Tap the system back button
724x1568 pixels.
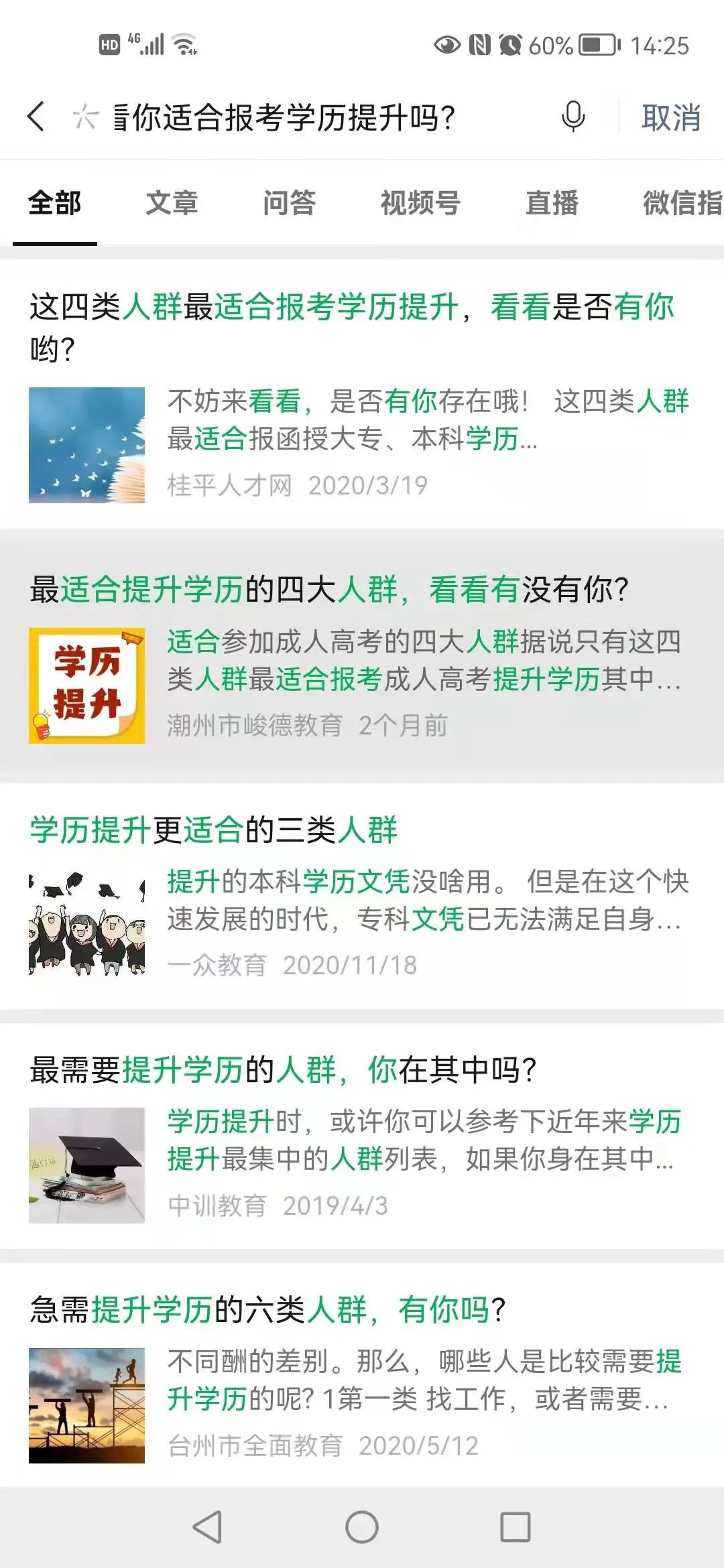[x=207, y=1527]
